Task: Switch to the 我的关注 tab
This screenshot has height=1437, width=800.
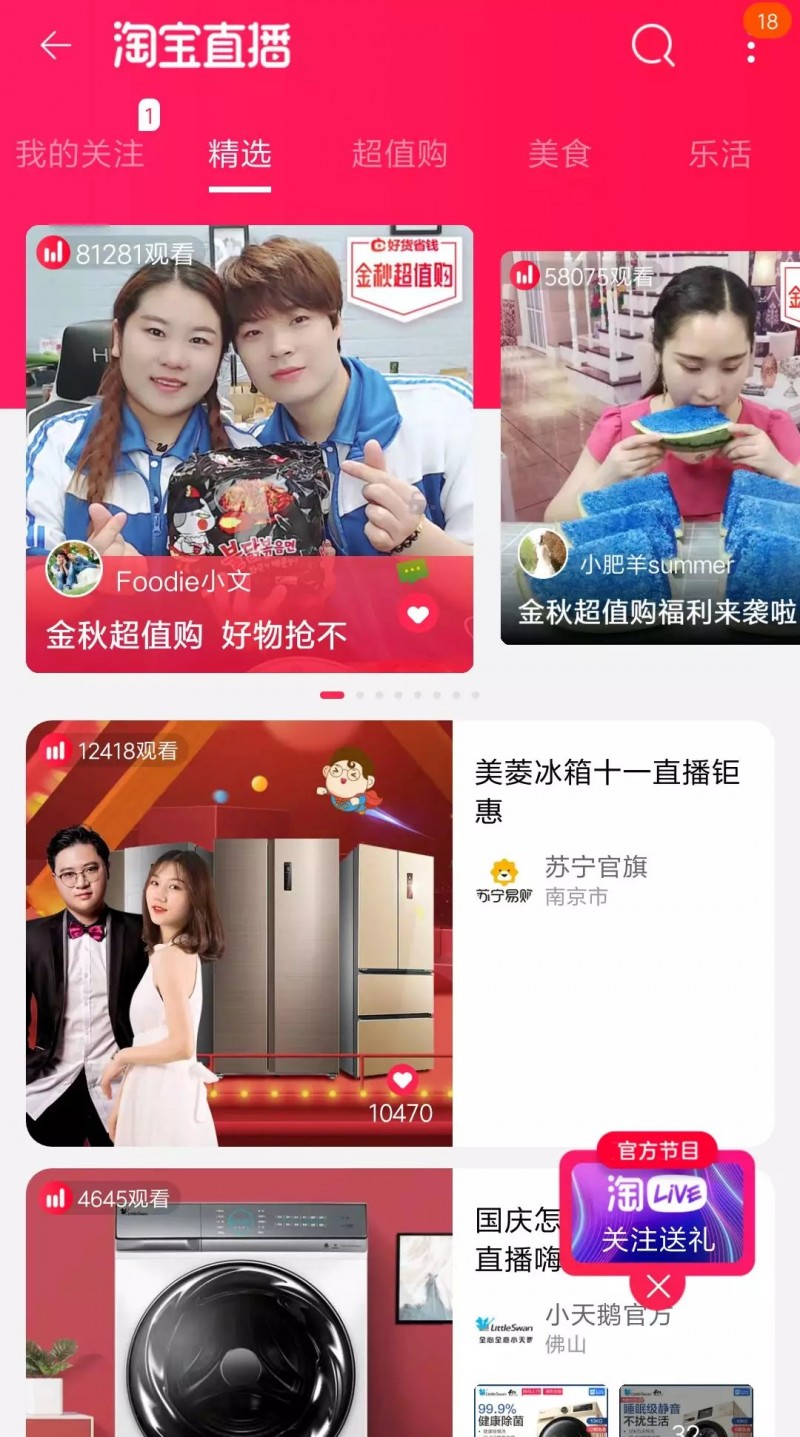Action: [80, 154]
